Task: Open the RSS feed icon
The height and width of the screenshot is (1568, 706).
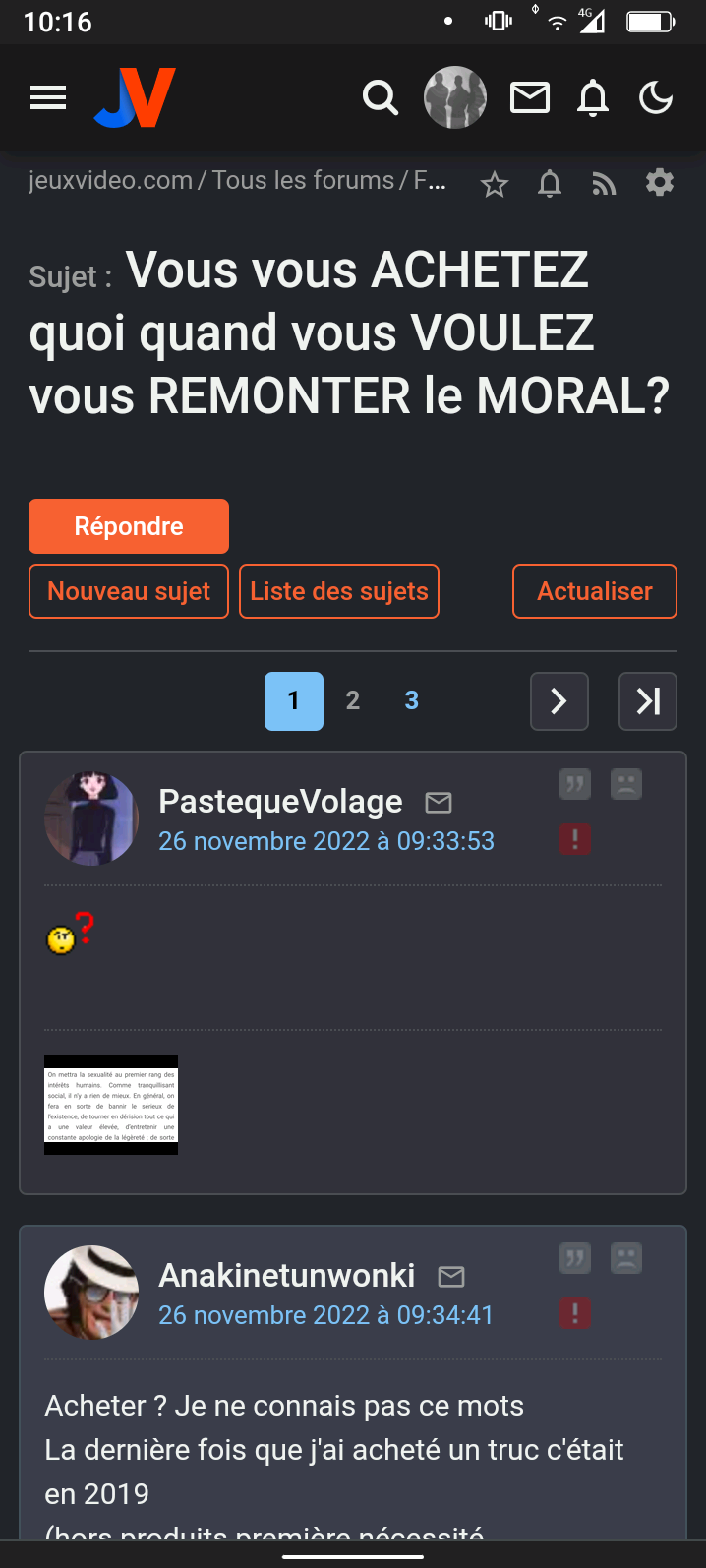Action: click(604, 184)
